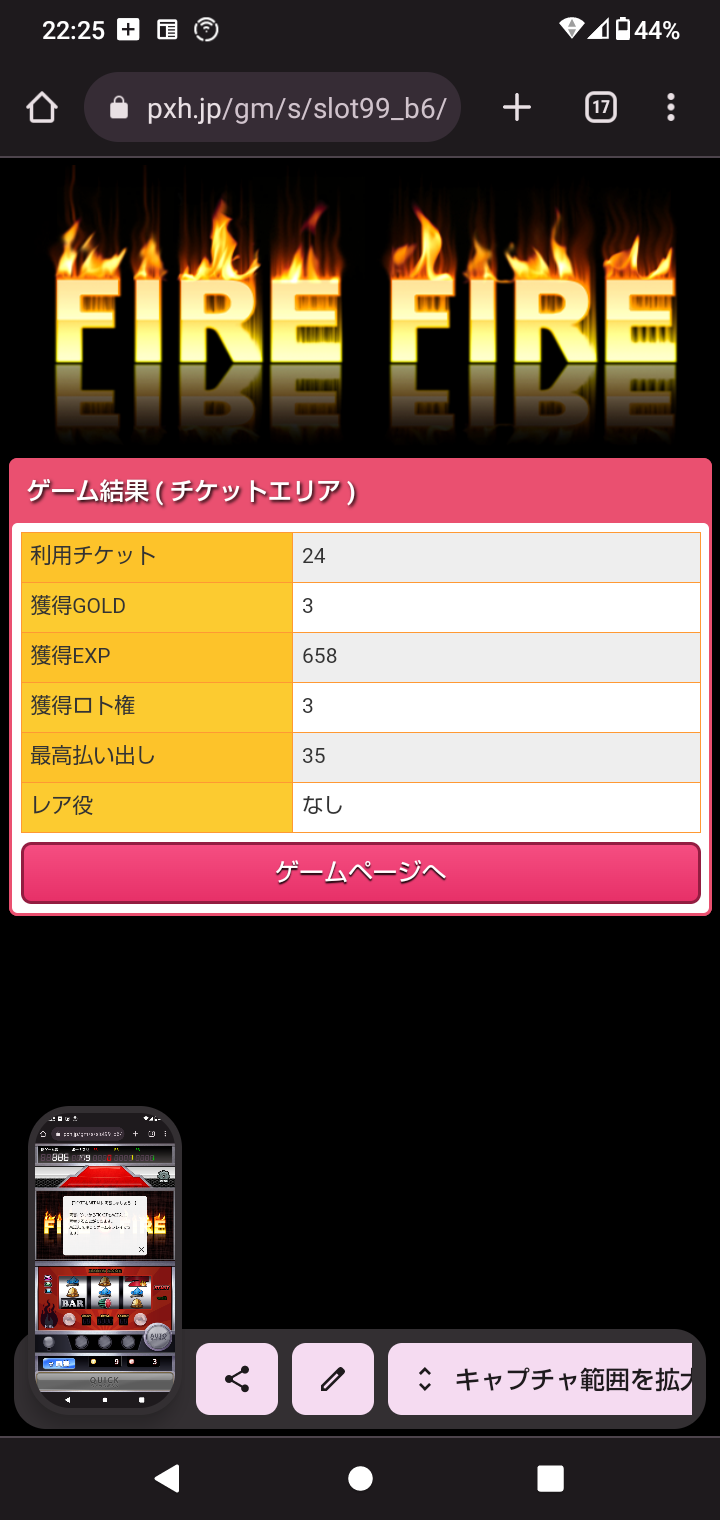Open a new browser tab
Image resolution: width=720 pixels, height=1520 pixels.
coord(516,107)
